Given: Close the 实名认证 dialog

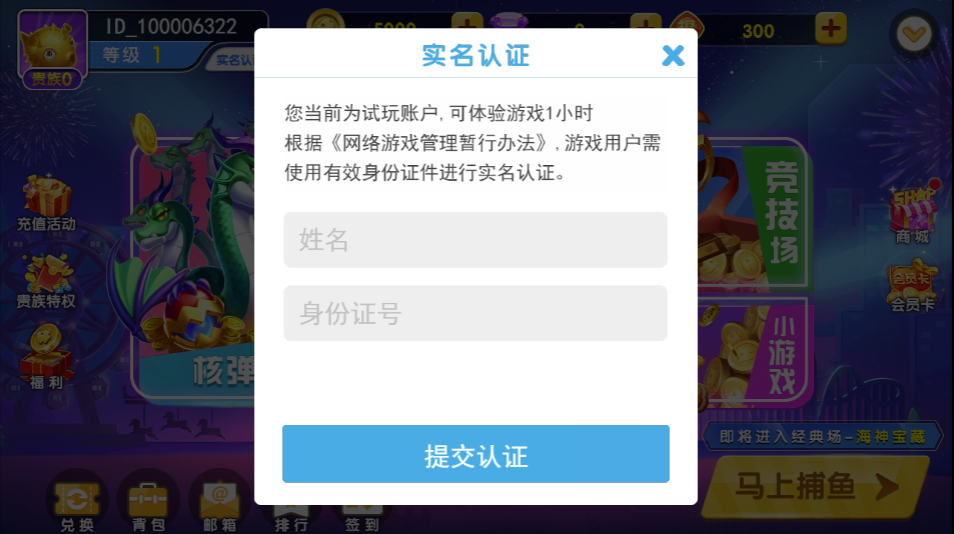Looking at the screenshot, I should tap(673, 55).
